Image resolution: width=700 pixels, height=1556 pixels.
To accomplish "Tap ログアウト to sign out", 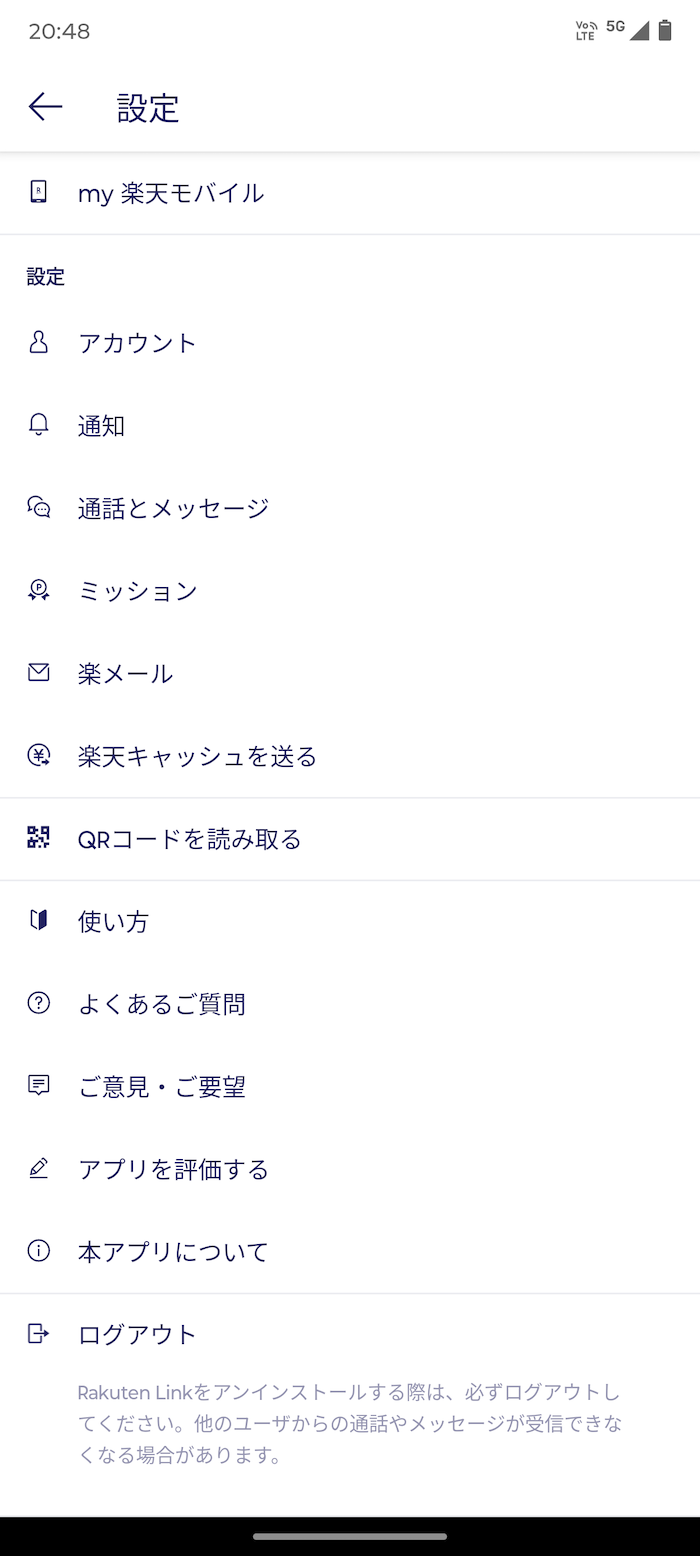I will (350, 1334).
